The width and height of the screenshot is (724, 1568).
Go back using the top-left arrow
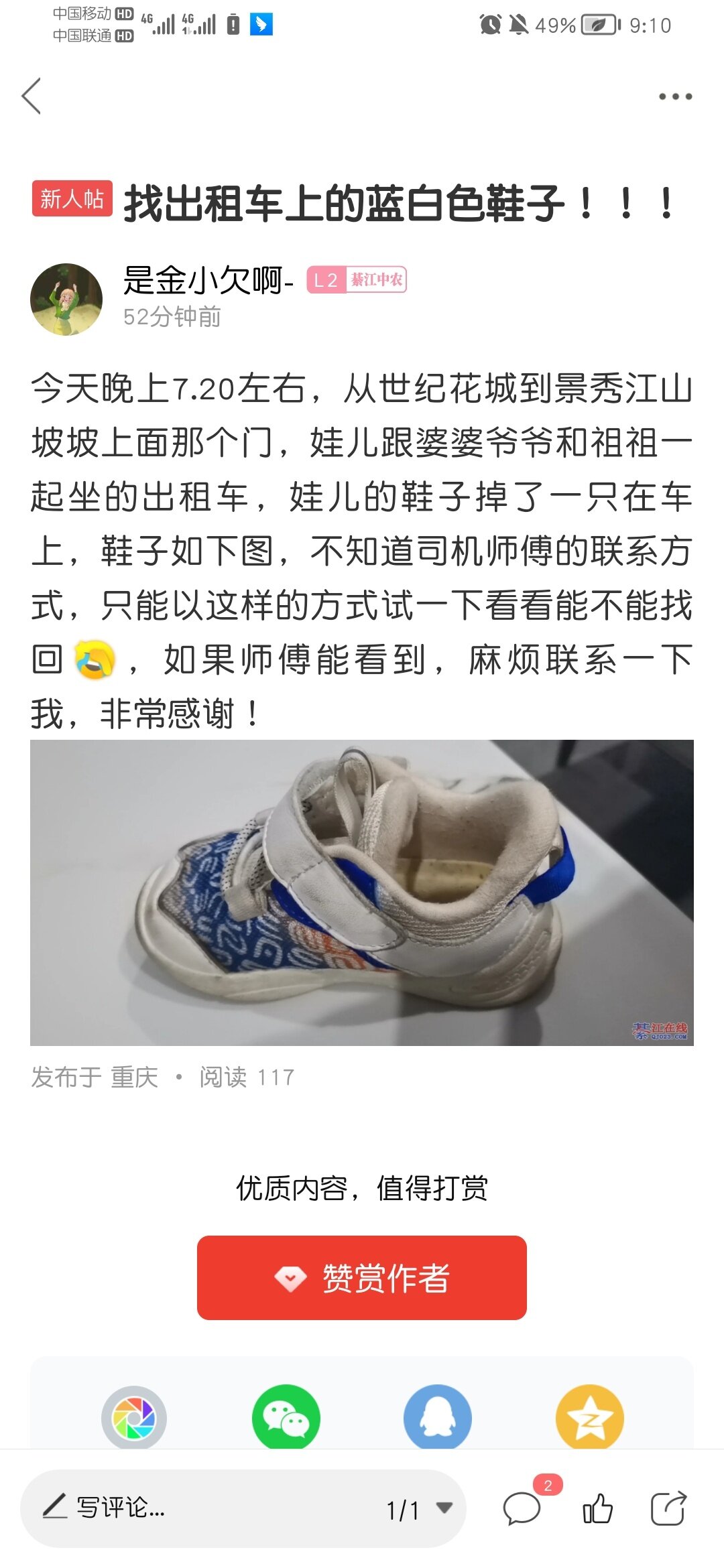tap(32, 96)
